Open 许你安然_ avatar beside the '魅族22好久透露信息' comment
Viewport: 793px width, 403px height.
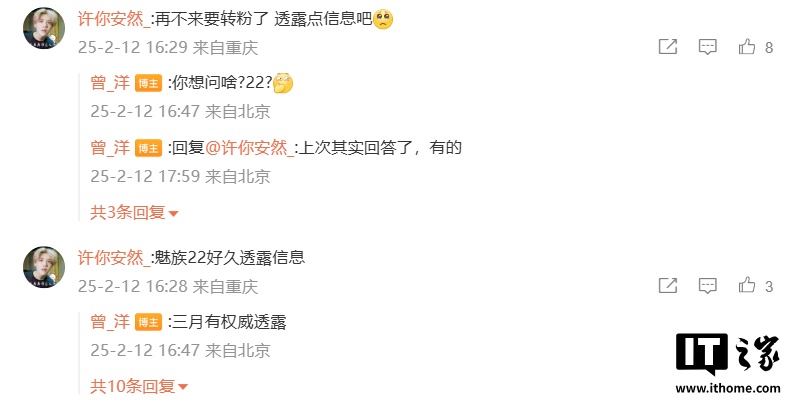point(45,268)
